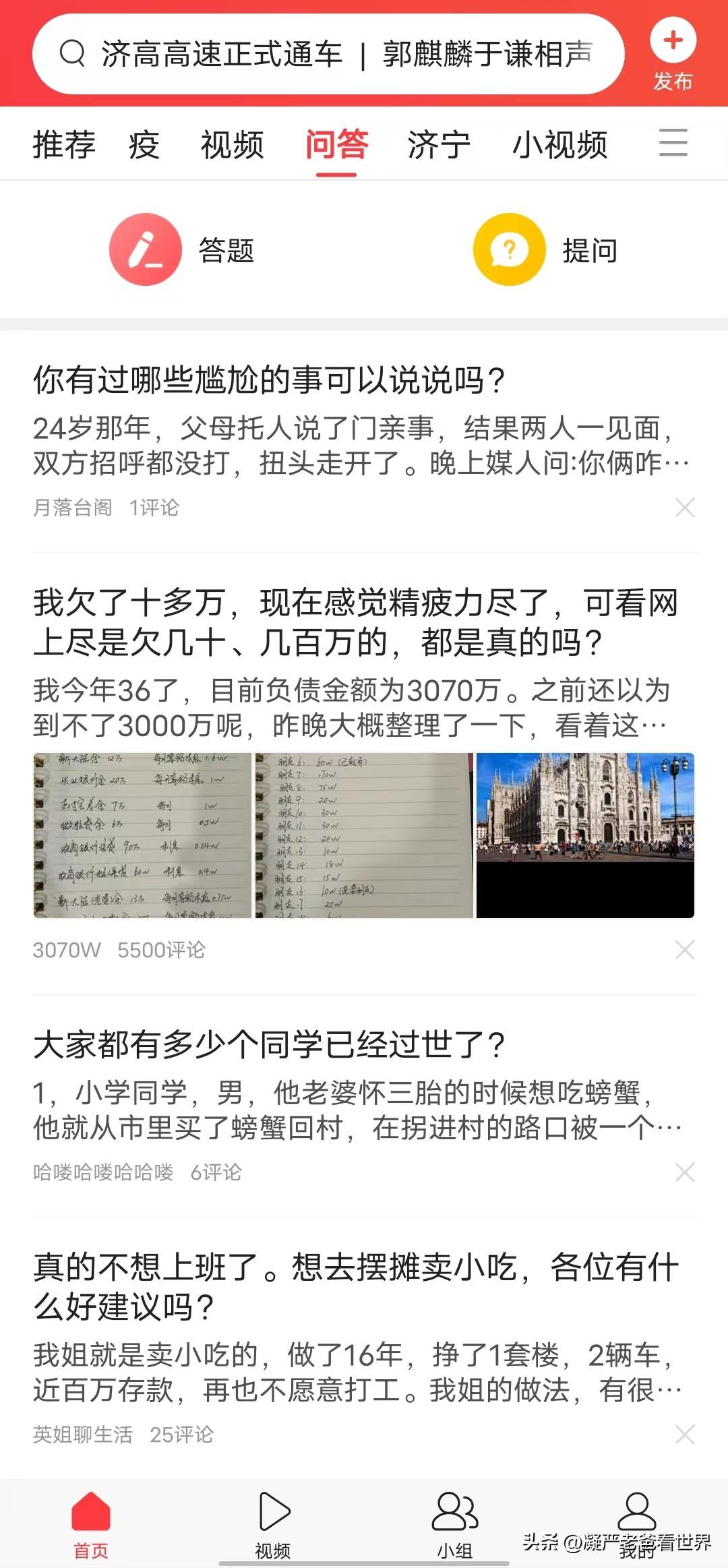728x1568 pixels.
Task: Close the 3070万 debt post via ×
Action: (x=685, y=950)
